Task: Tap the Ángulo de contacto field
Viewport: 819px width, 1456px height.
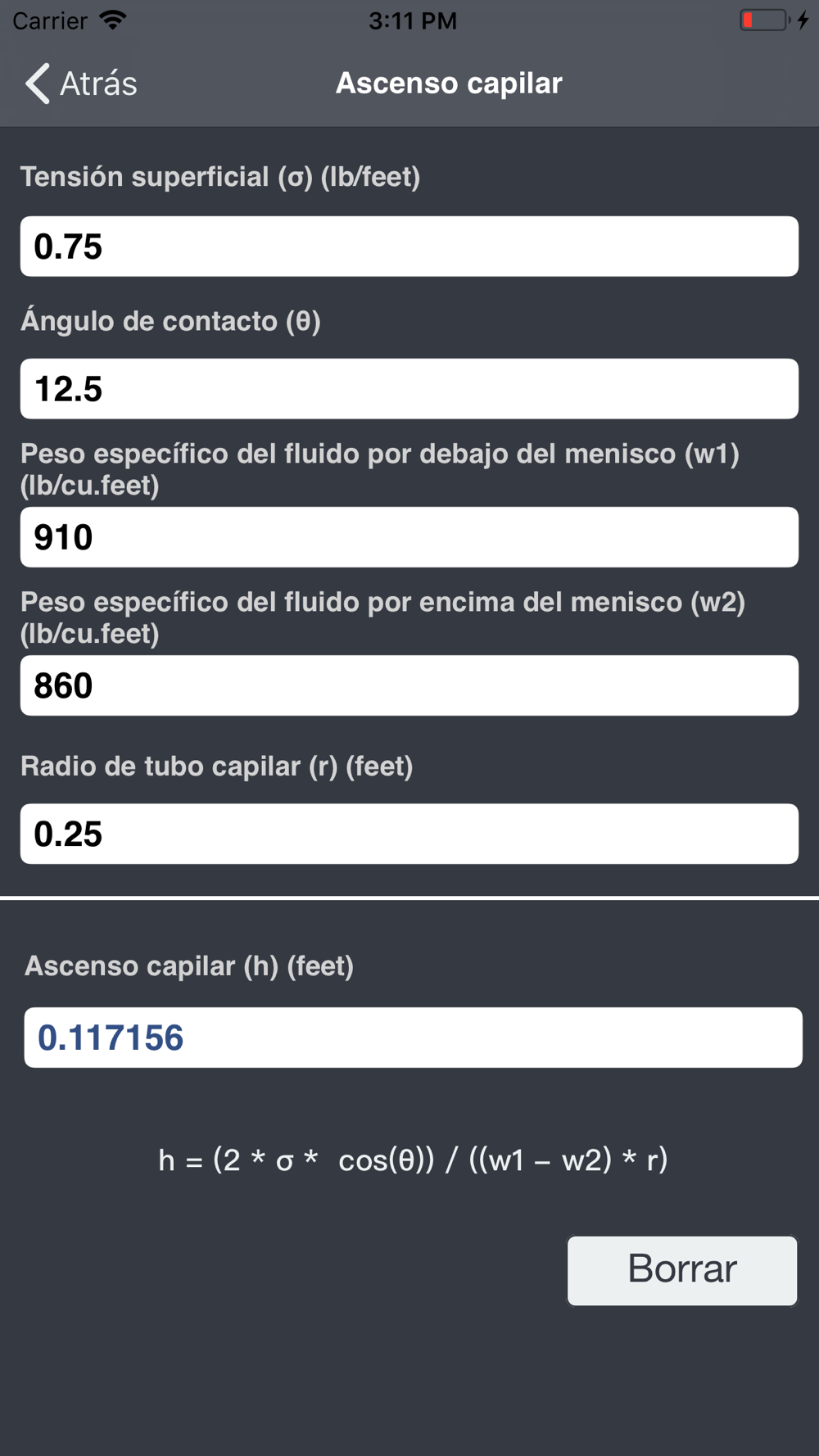Action: (x=409, y=389)
